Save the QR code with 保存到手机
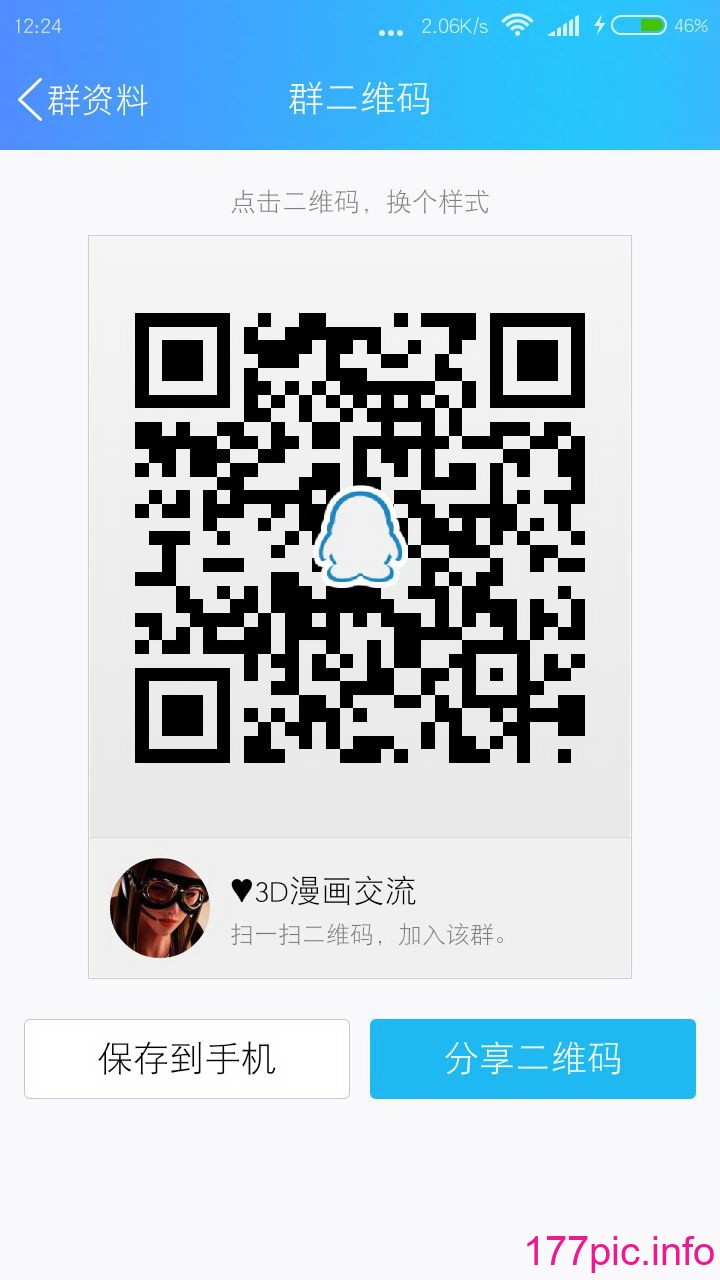This screenshot has height=1280, width=720. pyautogui.click(x=187, y=1059)
